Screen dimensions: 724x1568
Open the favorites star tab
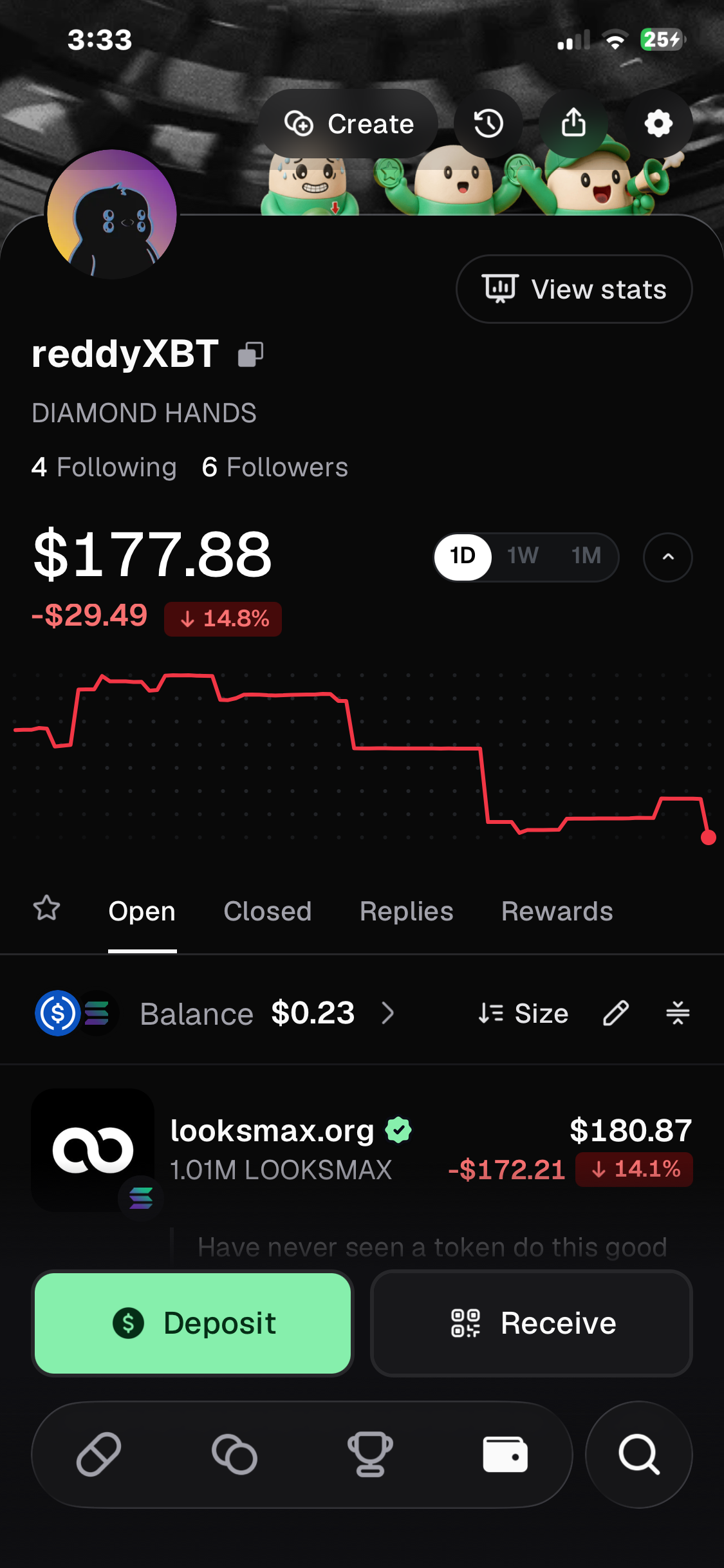tap(46, 908)
